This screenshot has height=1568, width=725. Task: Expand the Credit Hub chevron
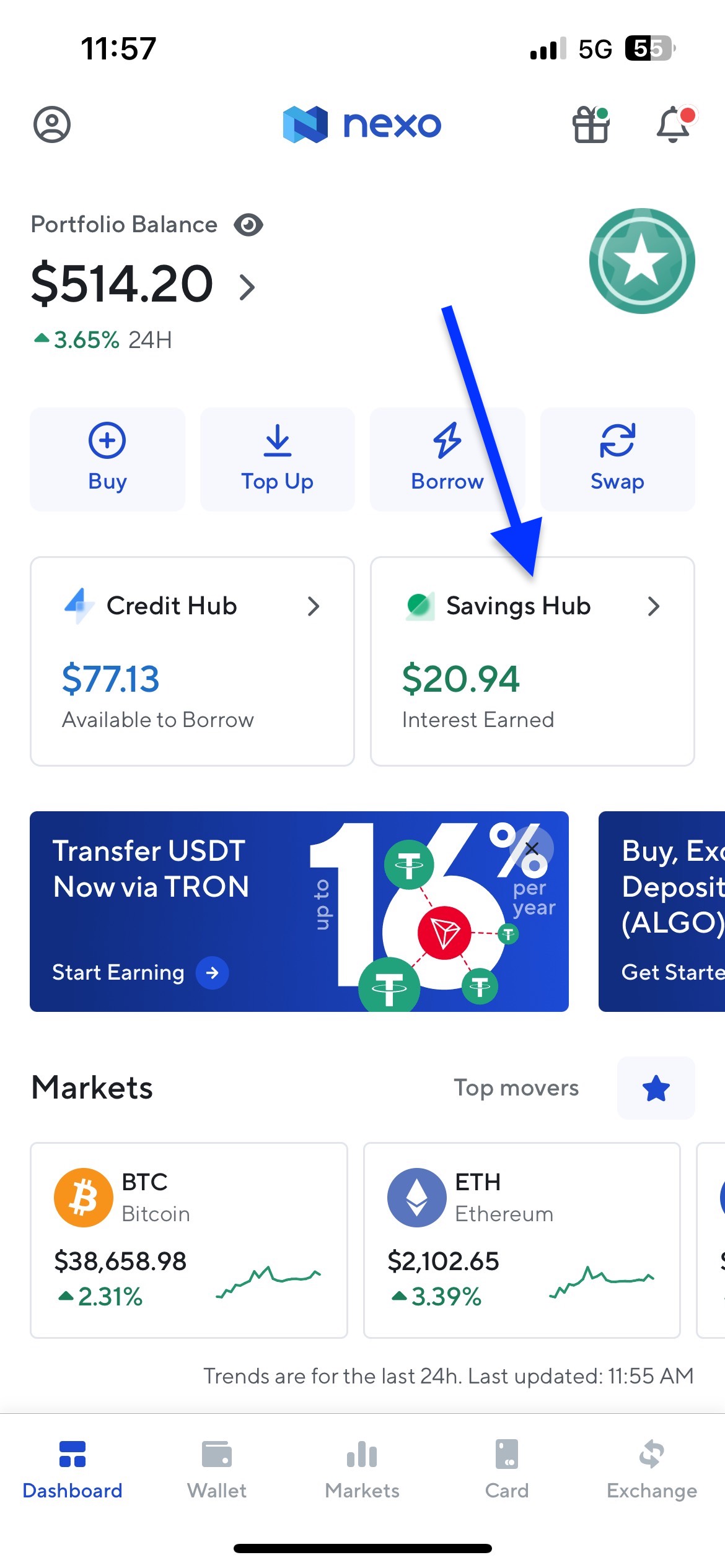pyautogui.click(x=314, y=607)
